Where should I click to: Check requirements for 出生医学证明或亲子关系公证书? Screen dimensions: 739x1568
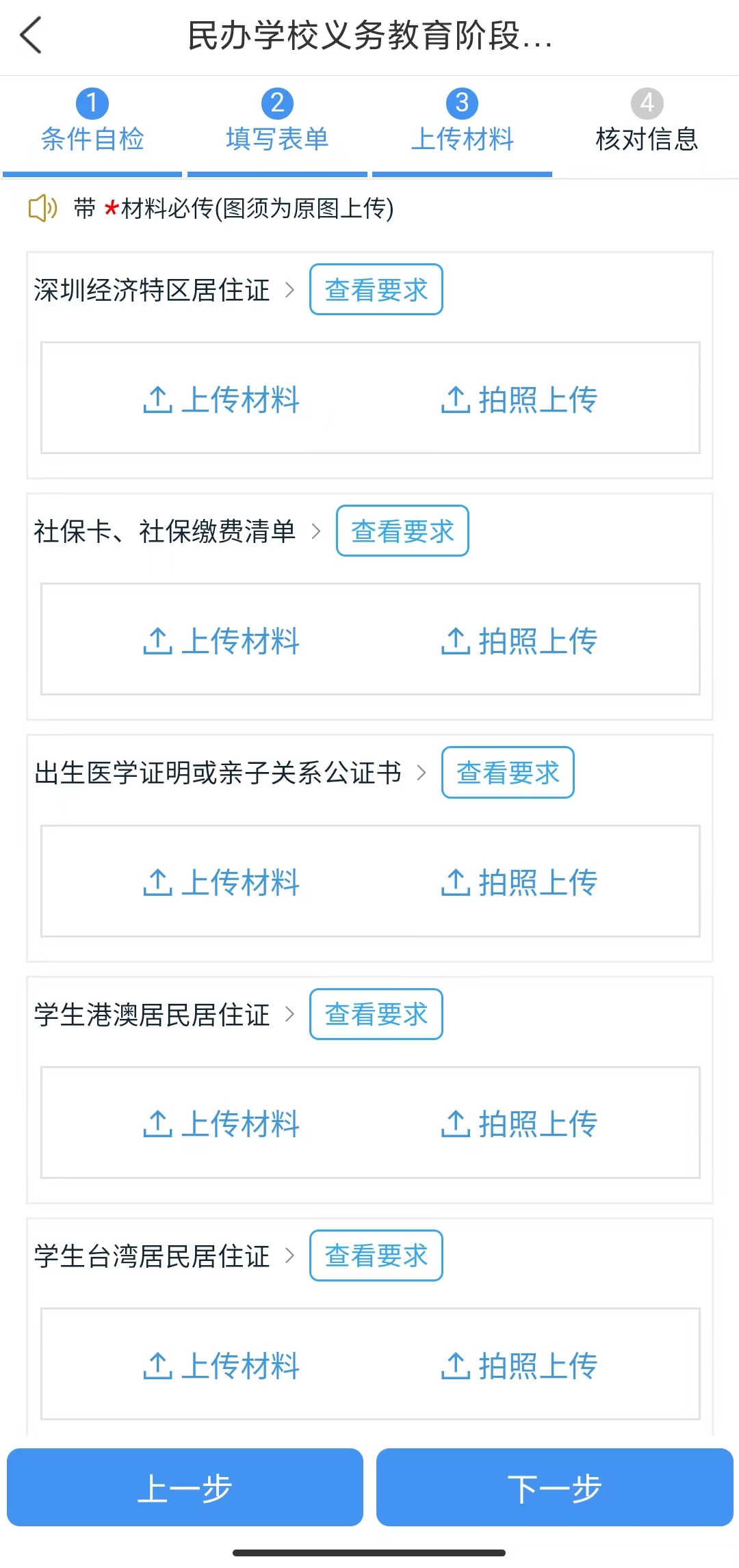(x=508, y=773)
